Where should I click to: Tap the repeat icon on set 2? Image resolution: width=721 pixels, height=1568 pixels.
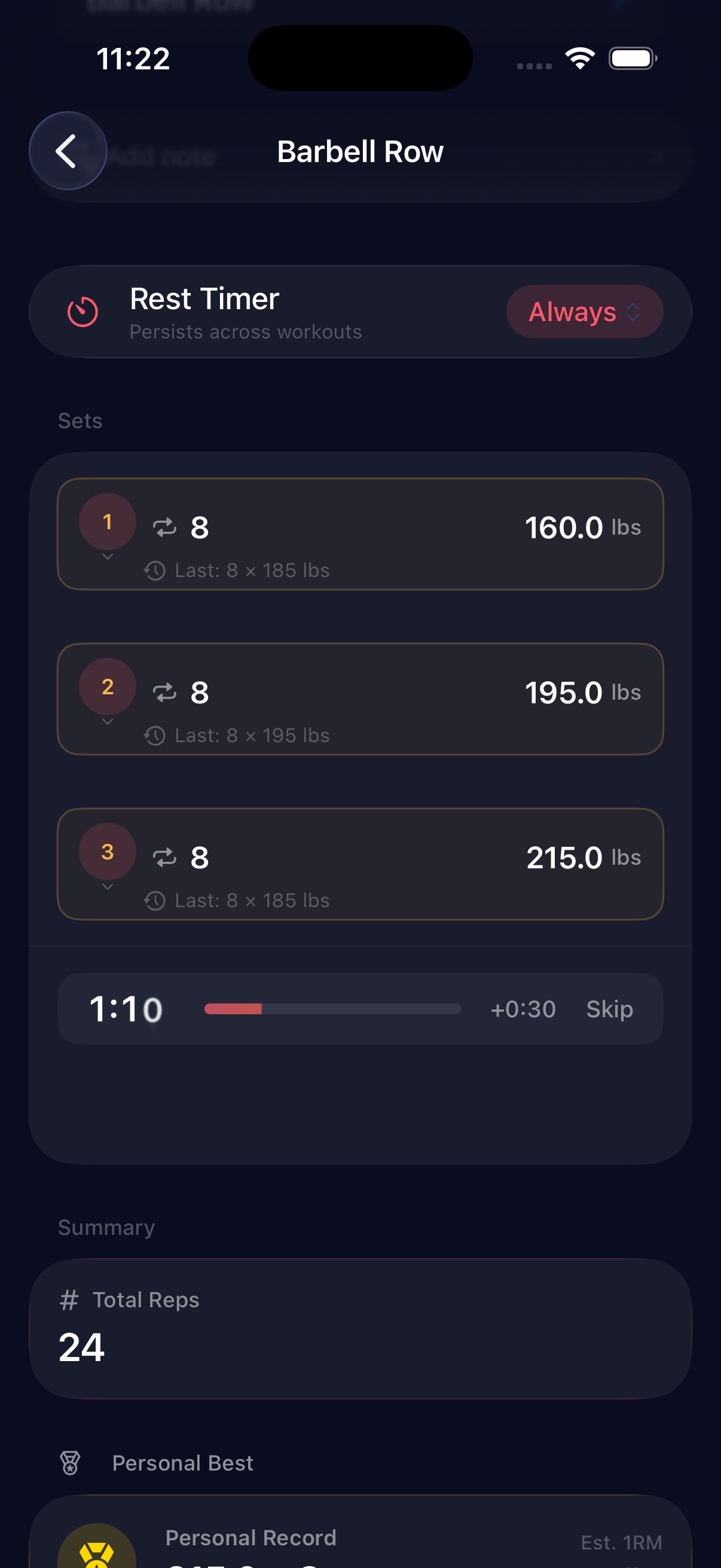click(164, 692)
